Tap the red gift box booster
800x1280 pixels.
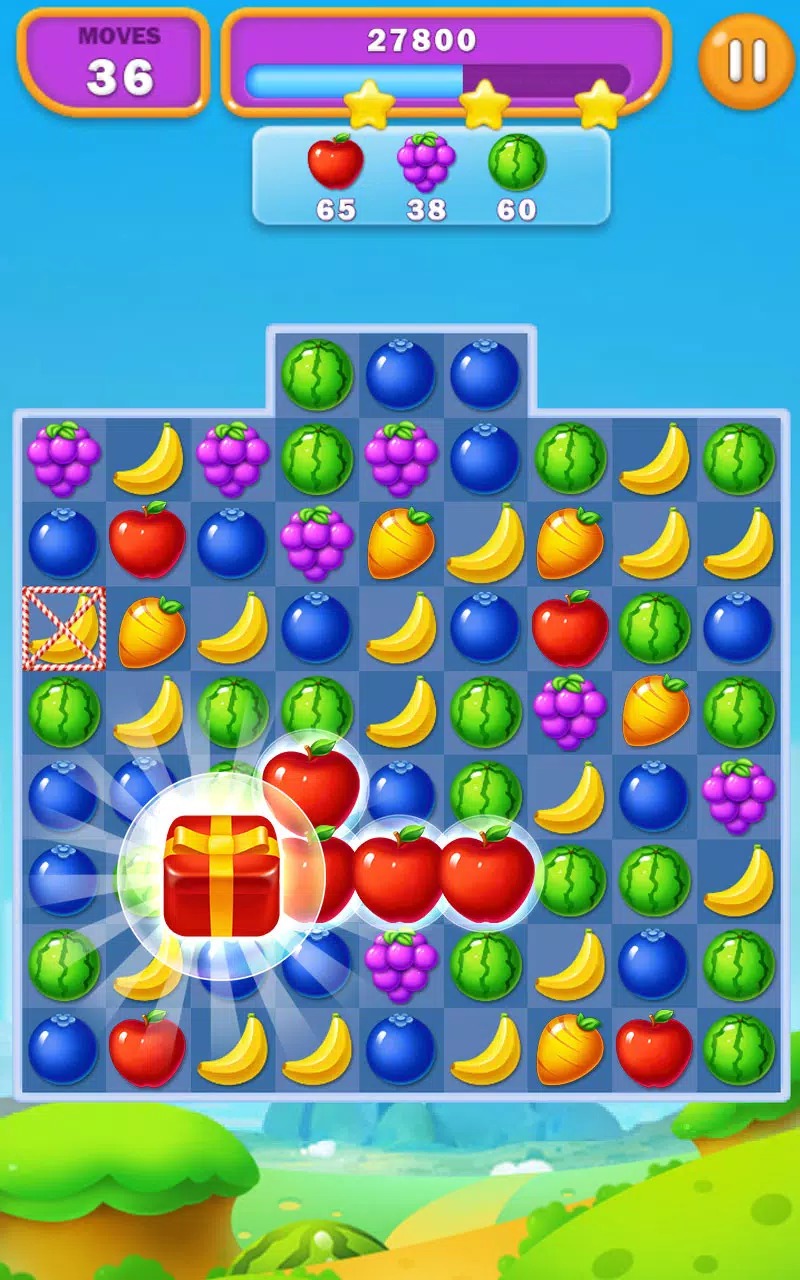[x=221, y=875]
